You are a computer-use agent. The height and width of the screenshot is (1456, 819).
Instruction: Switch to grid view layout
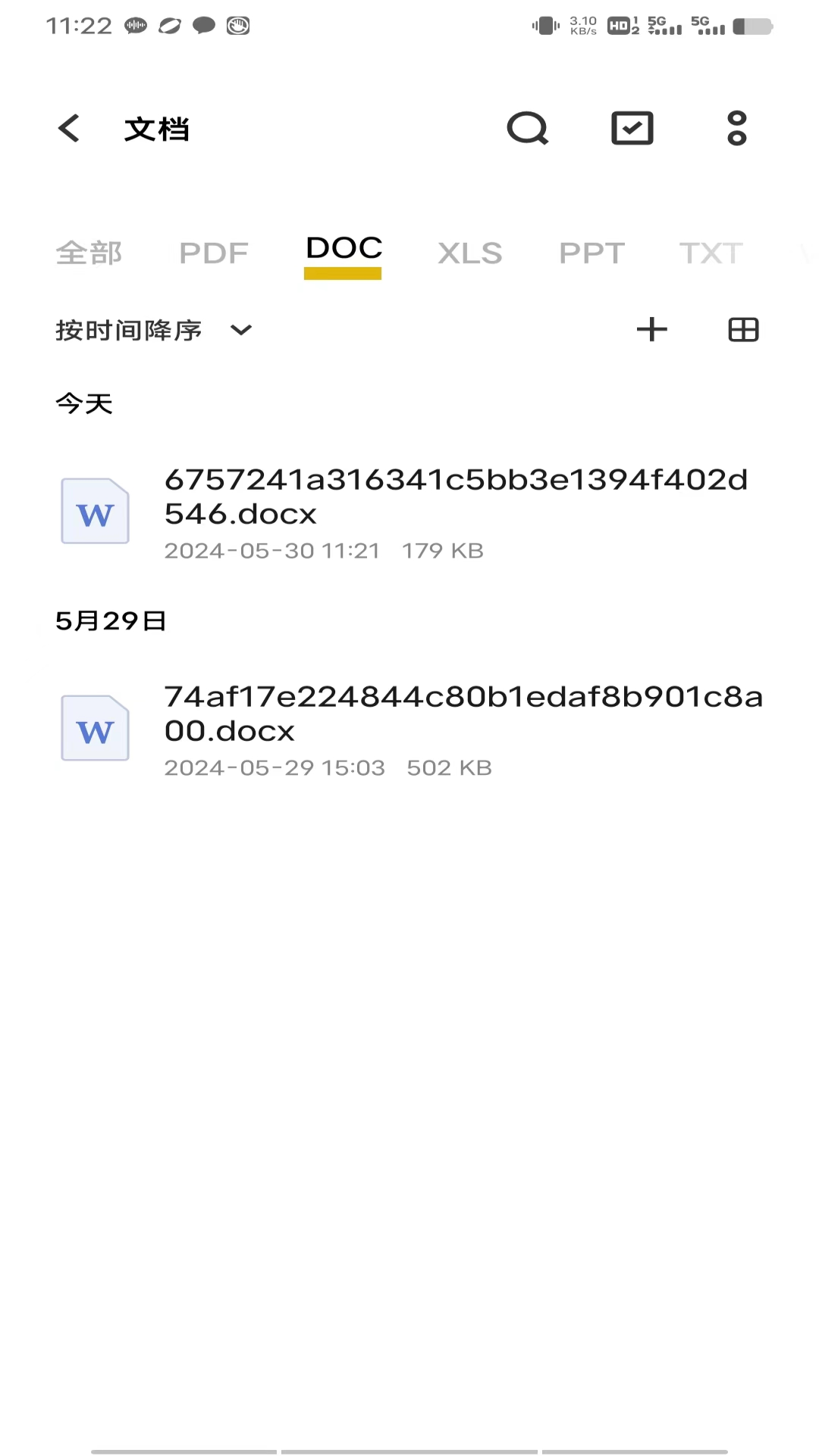click(x=742, y=329)
